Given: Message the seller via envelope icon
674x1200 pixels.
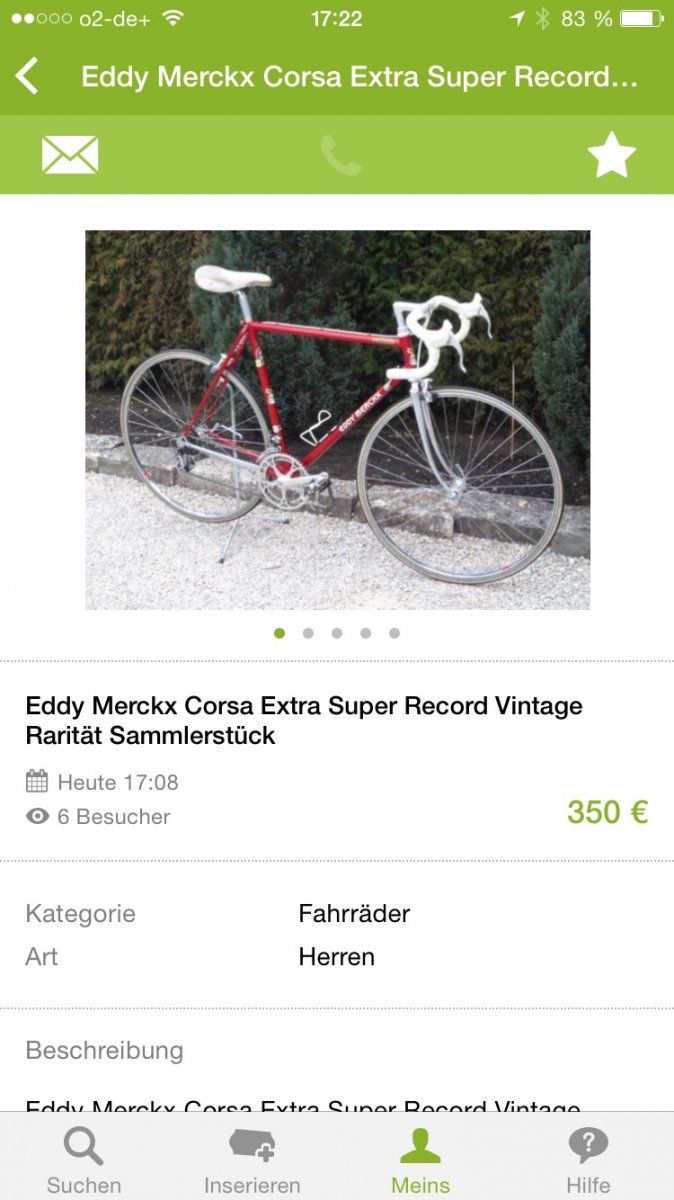Looking at the screenshot, I should point(70,155).
